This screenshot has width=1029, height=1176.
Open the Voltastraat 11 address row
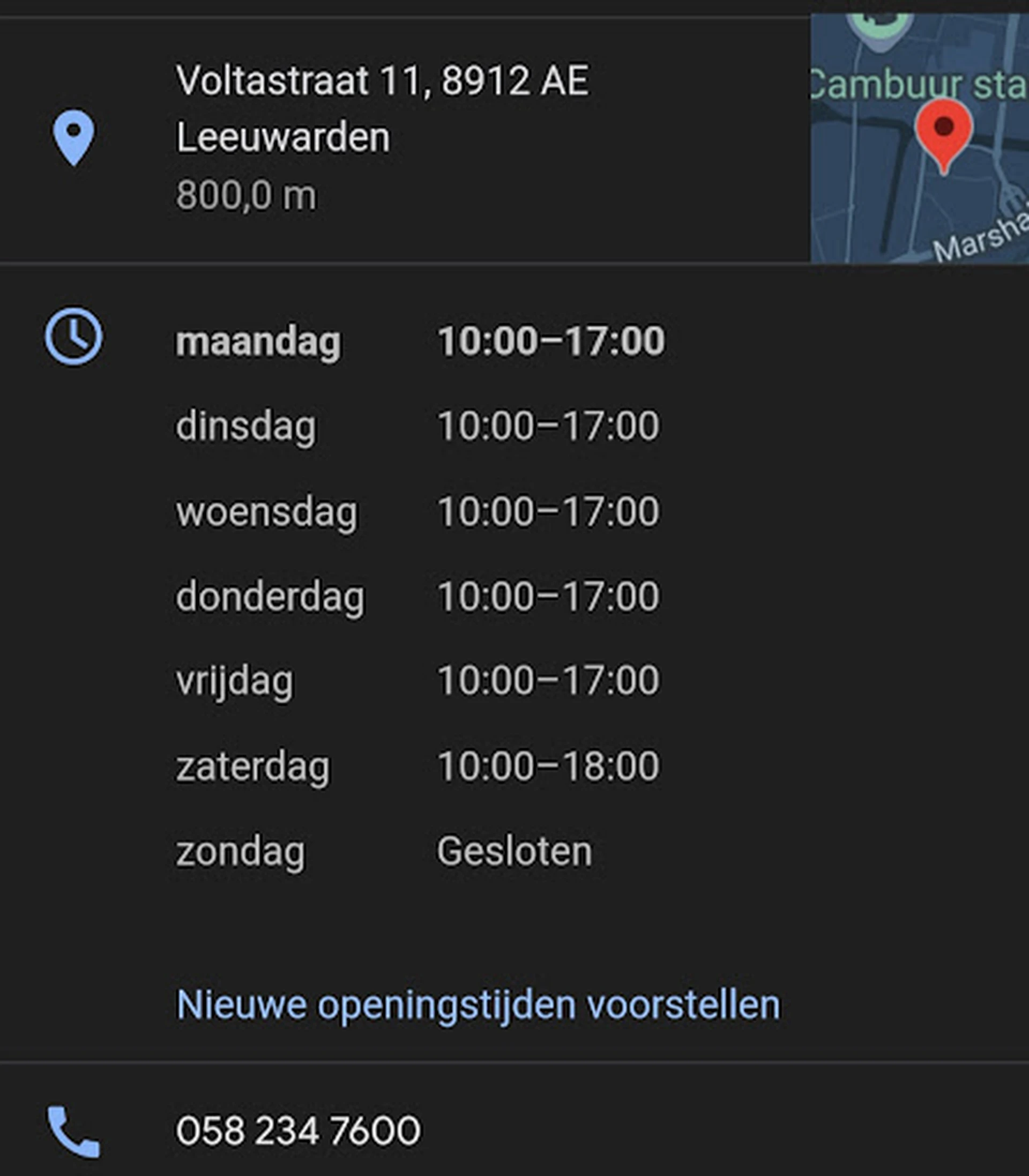coord(382,137)
